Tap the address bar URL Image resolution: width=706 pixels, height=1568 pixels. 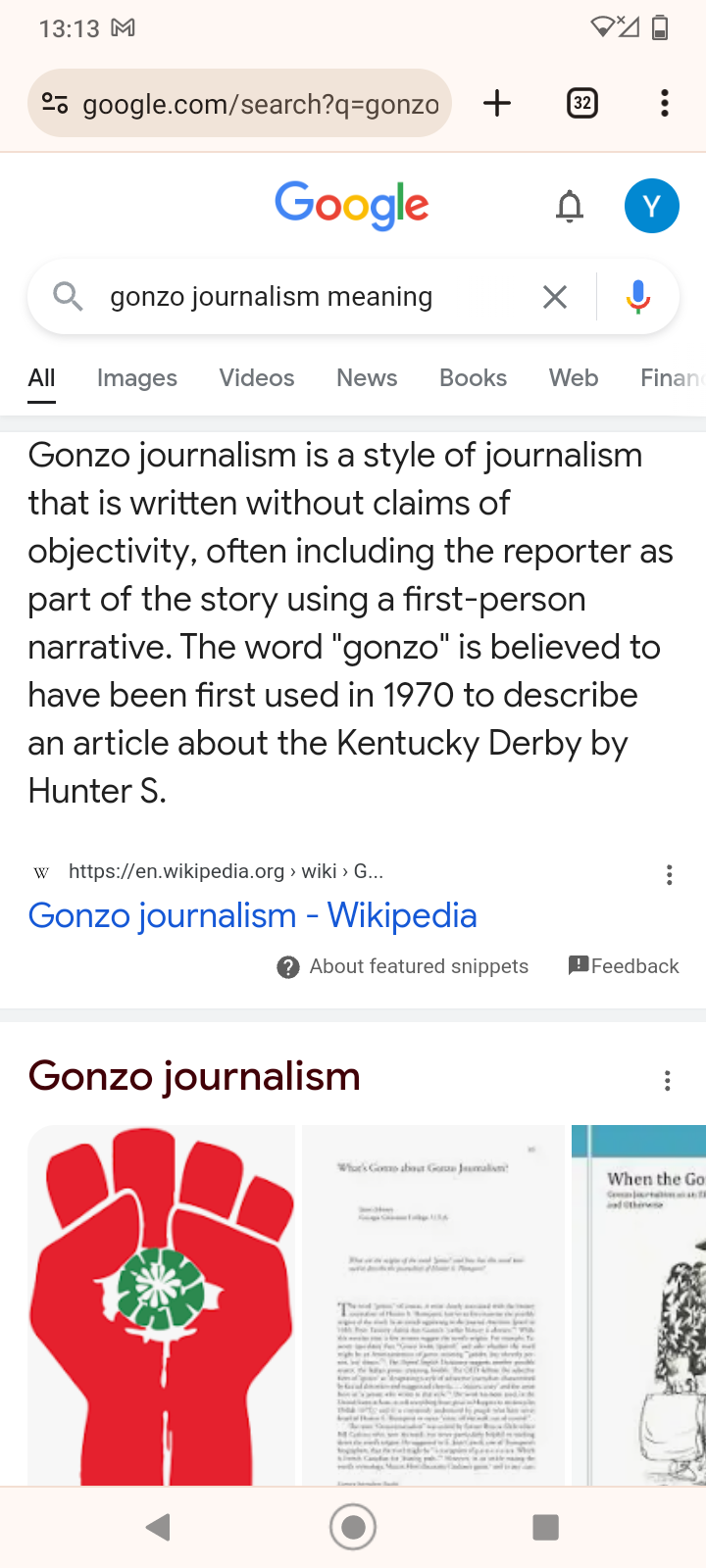tap(260, 104)
